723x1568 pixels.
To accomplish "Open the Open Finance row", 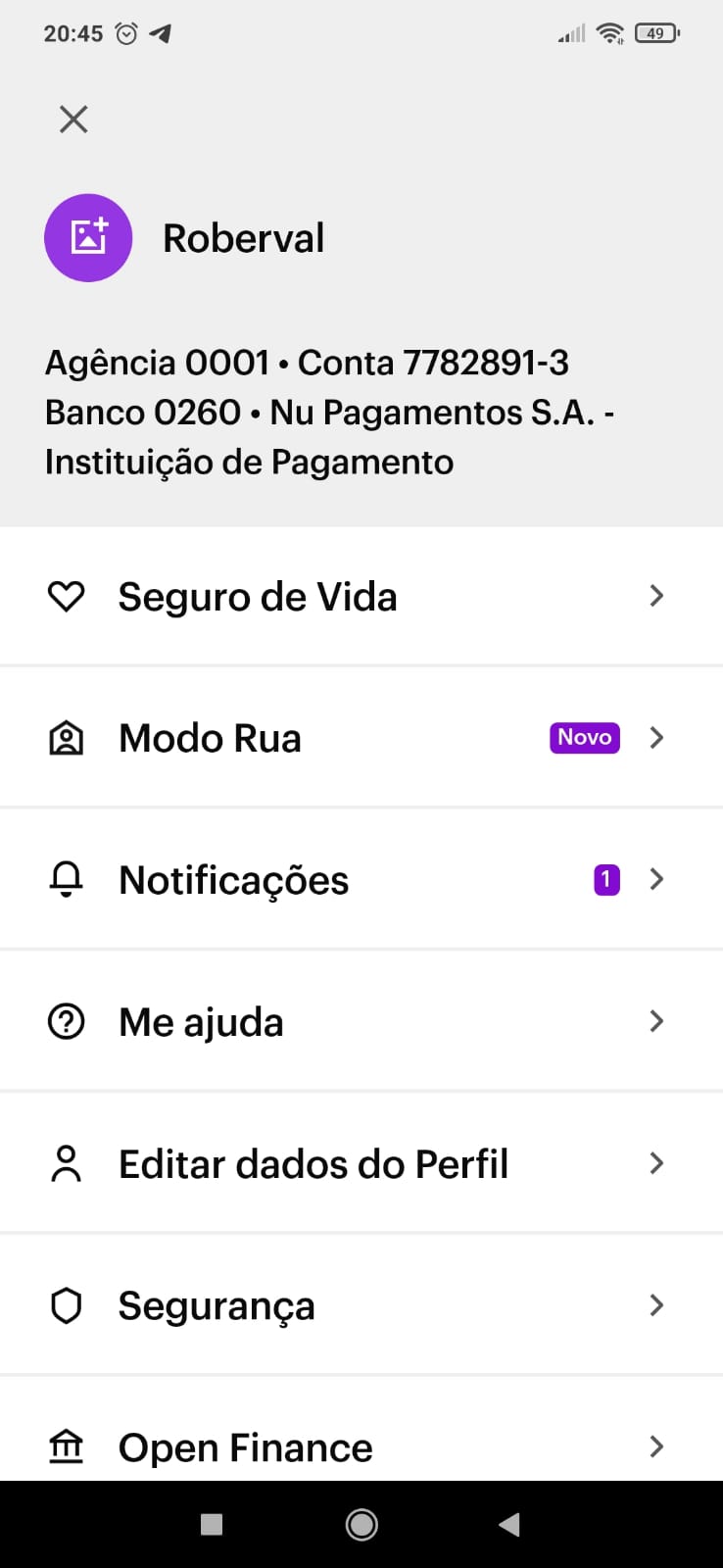I will 361,1446.
